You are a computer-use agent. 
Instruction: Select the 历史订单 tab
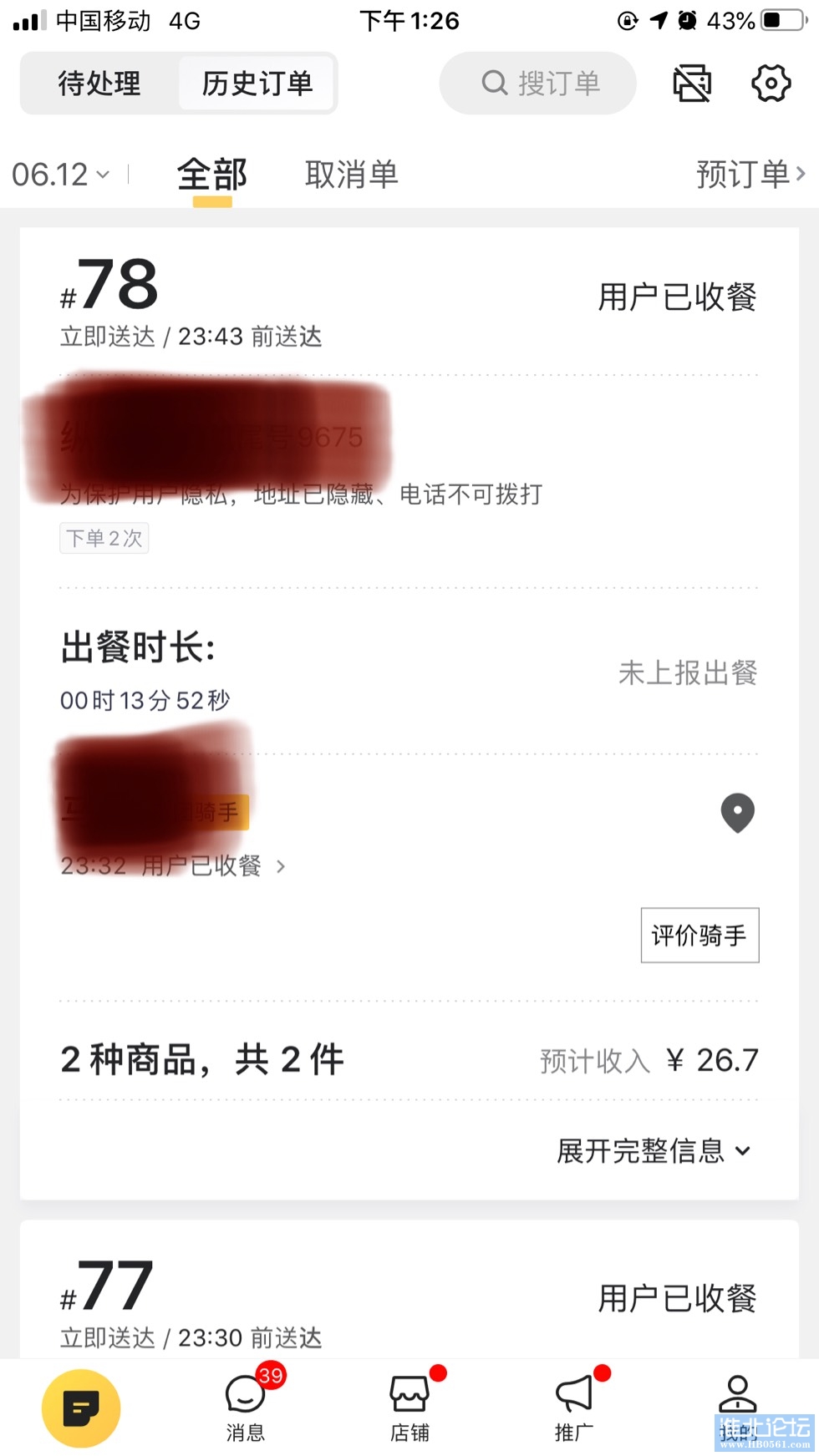(257, 84)
